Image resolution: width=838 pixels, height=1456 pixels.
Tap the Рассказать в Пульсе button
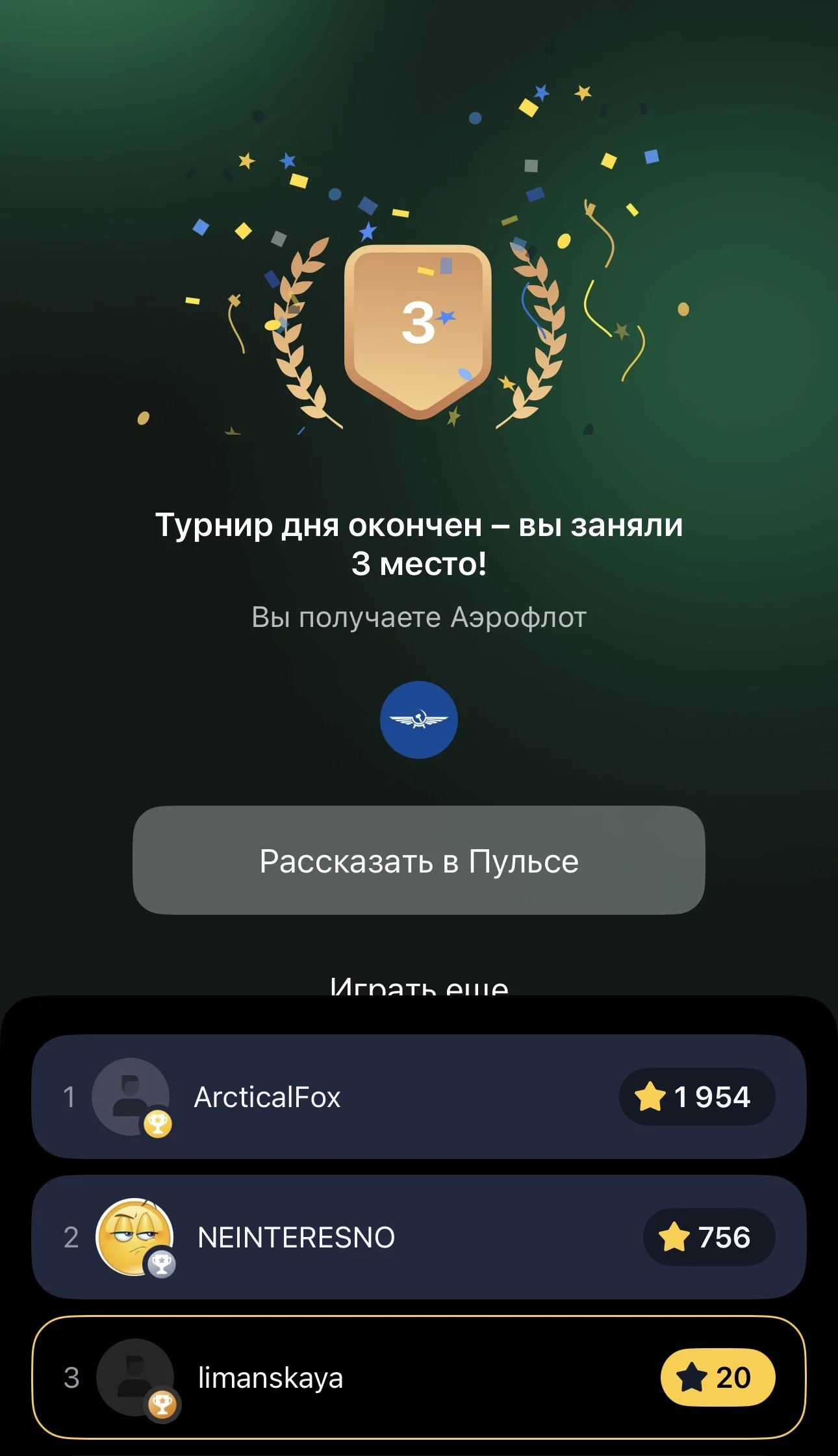pyautogui.click(x=418, y=860)
